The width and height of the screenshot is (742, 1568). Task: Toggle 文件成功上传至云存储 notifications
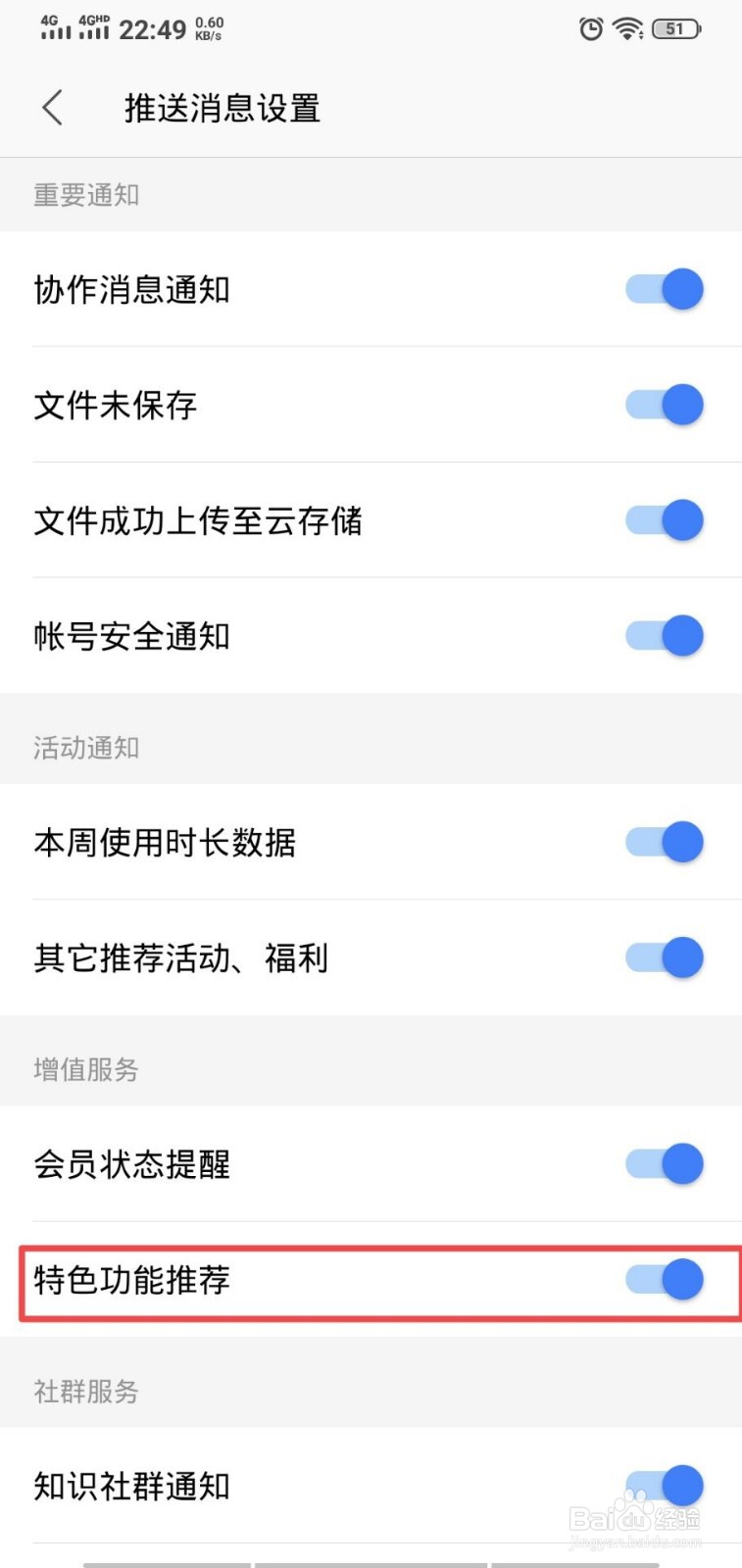pyautogui.click(x=664, y=520)
